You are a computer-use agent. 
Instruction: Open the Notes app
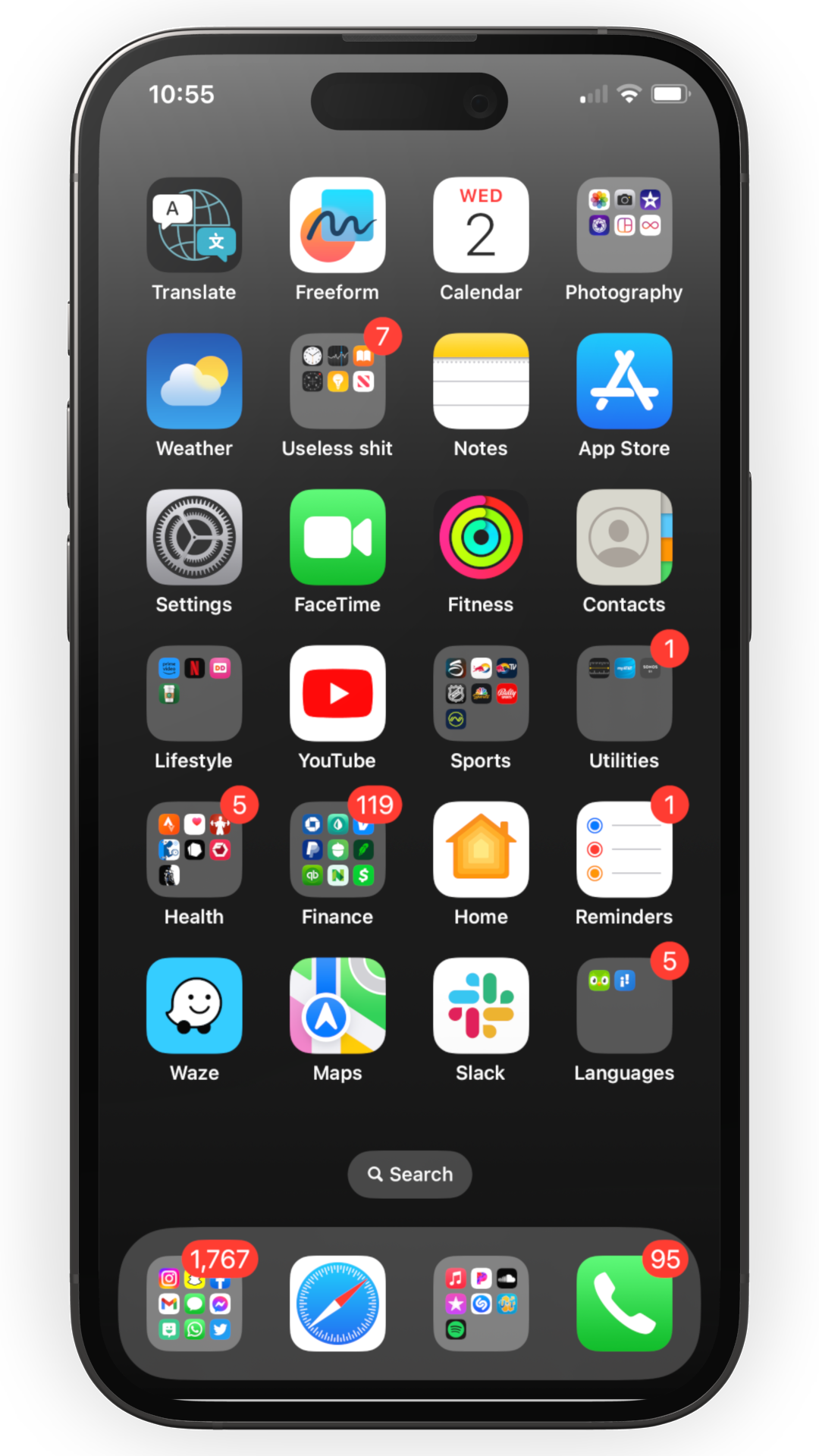click(481, 381)
